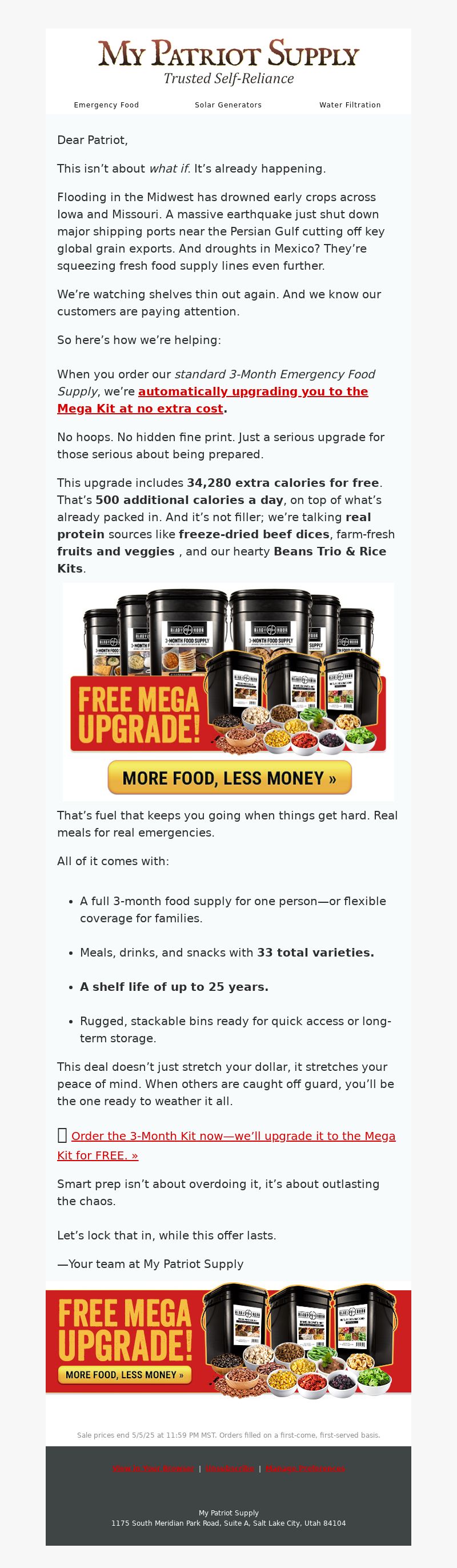This screenshot has height=1568, width=457.
Task: Go to Solar Generators section
Action: click(228, 105)
